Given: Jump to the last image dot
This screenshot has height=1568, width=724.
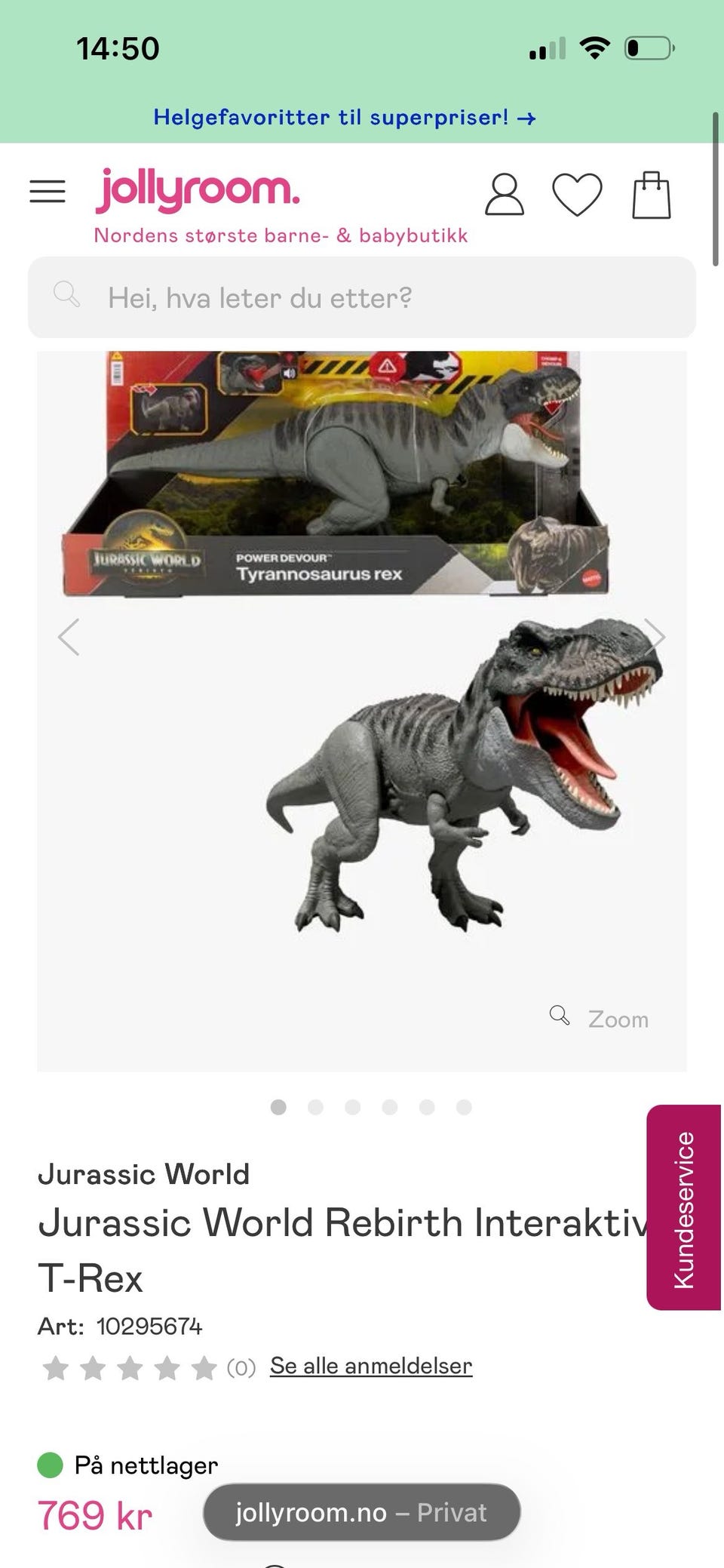Looking at the screenshot, I should (464, 1107).
